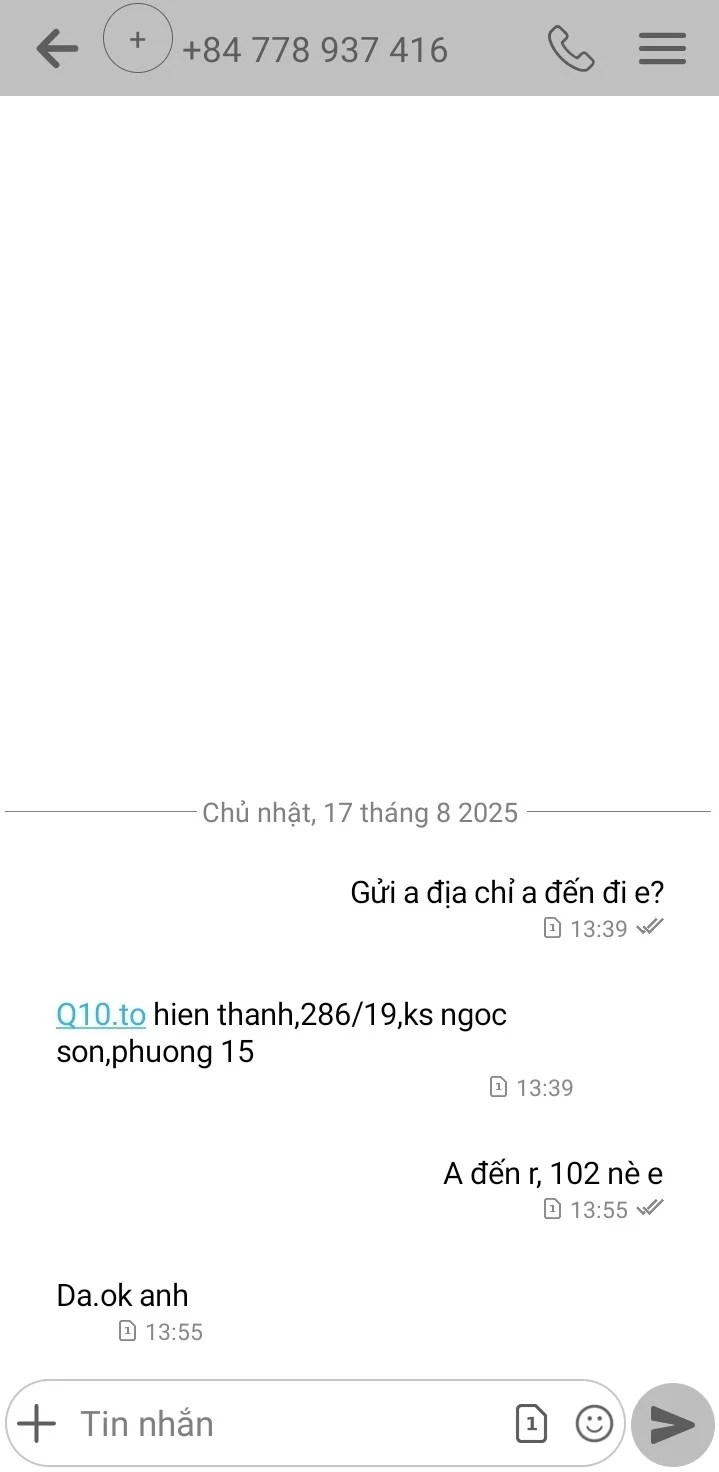719x1472 pixels.
Task: Tap the plus attachment icon
Action: pyautogui.click(x=37, y=1423)
